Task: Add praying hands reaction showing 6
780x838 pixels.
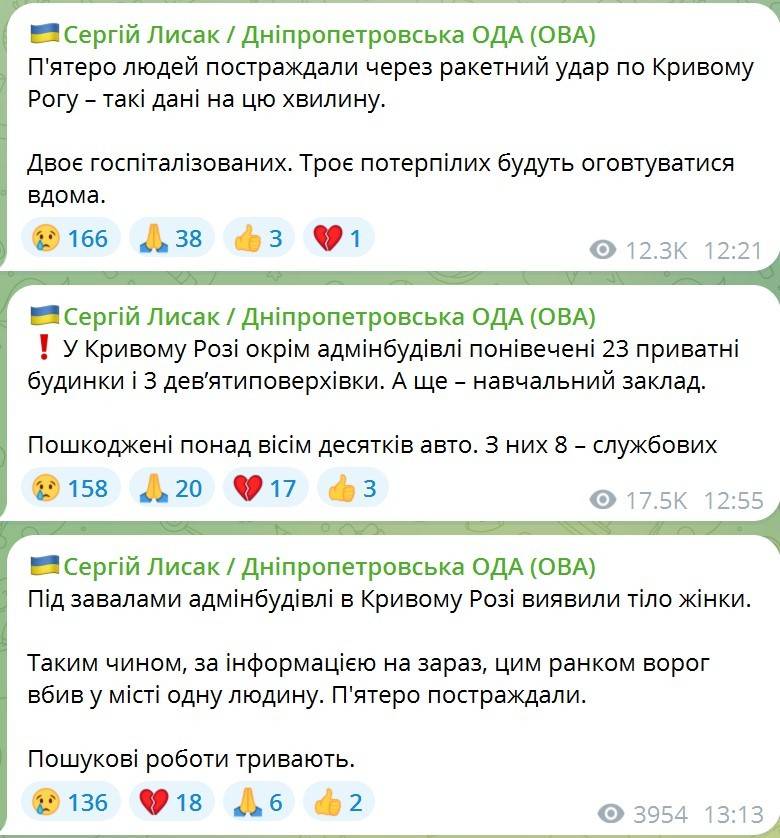Action: pyautogui.click(x=258, y=800)
